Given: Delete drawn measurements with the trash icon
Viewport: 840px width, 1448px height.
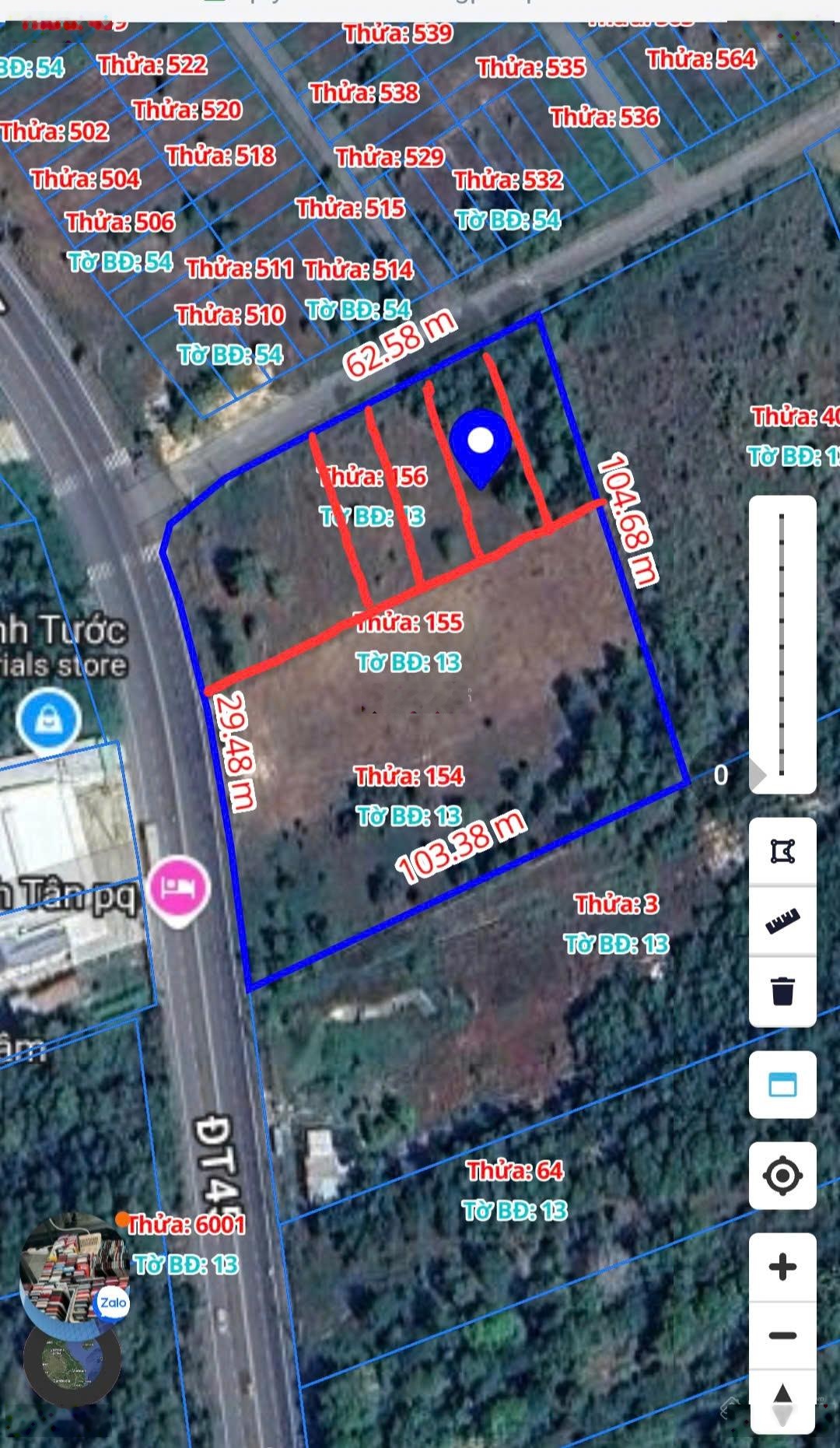Looking at the screenshot, I should [782, 991].
